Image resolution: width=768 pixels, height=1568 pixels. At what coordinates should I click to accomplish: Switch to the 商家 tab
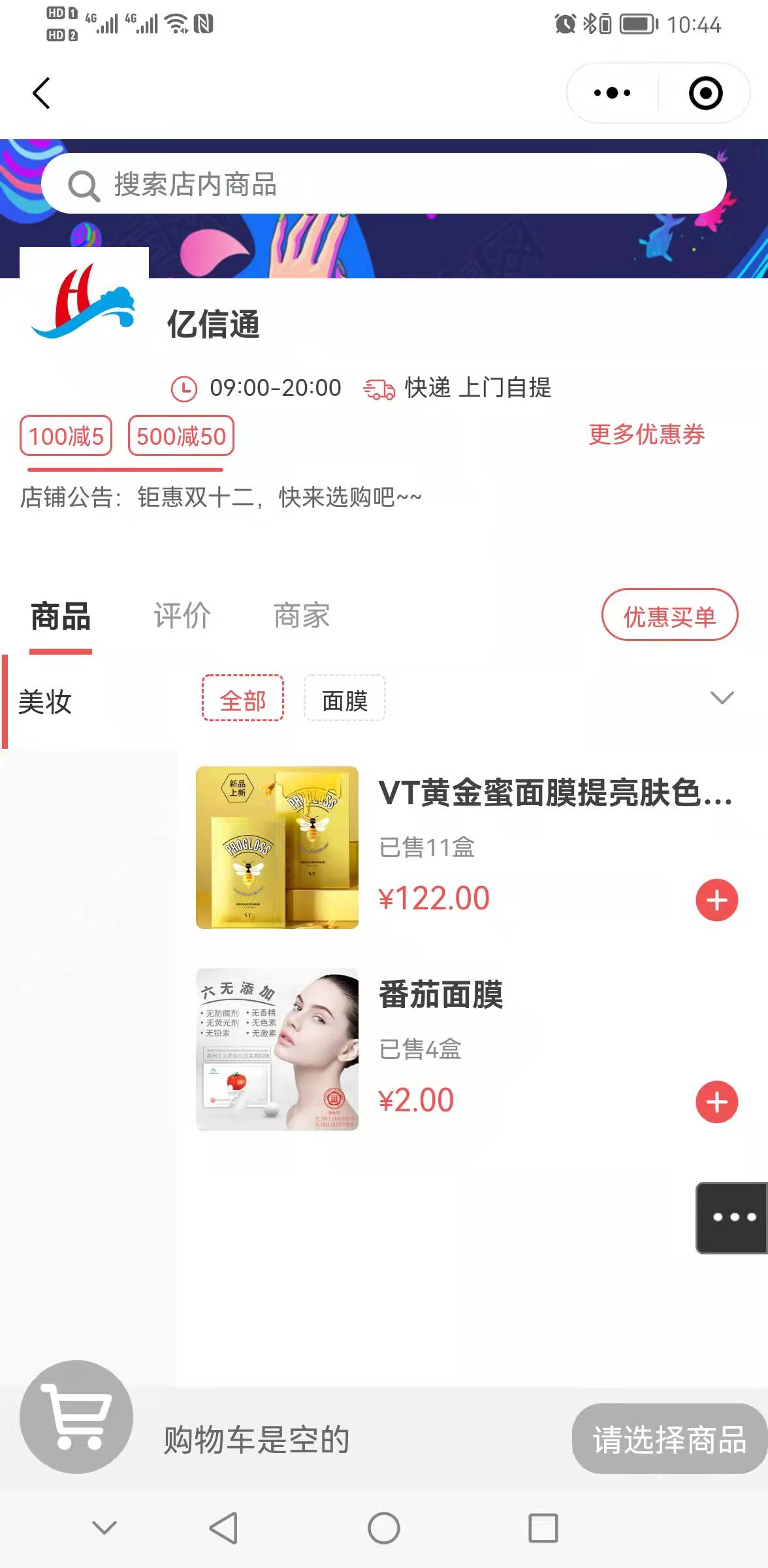click(x=301, y=616)
